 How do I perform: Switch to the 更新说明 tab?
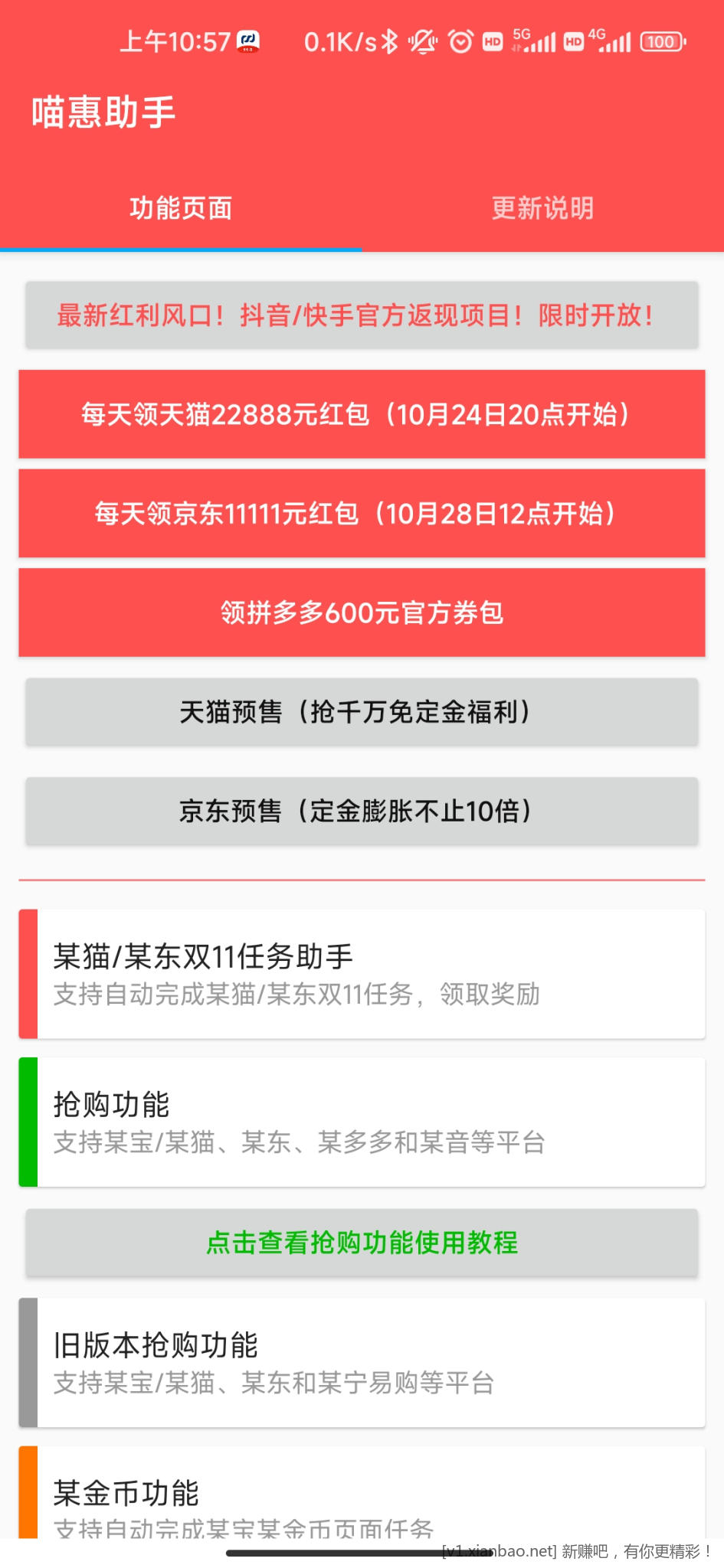[542, 208]
